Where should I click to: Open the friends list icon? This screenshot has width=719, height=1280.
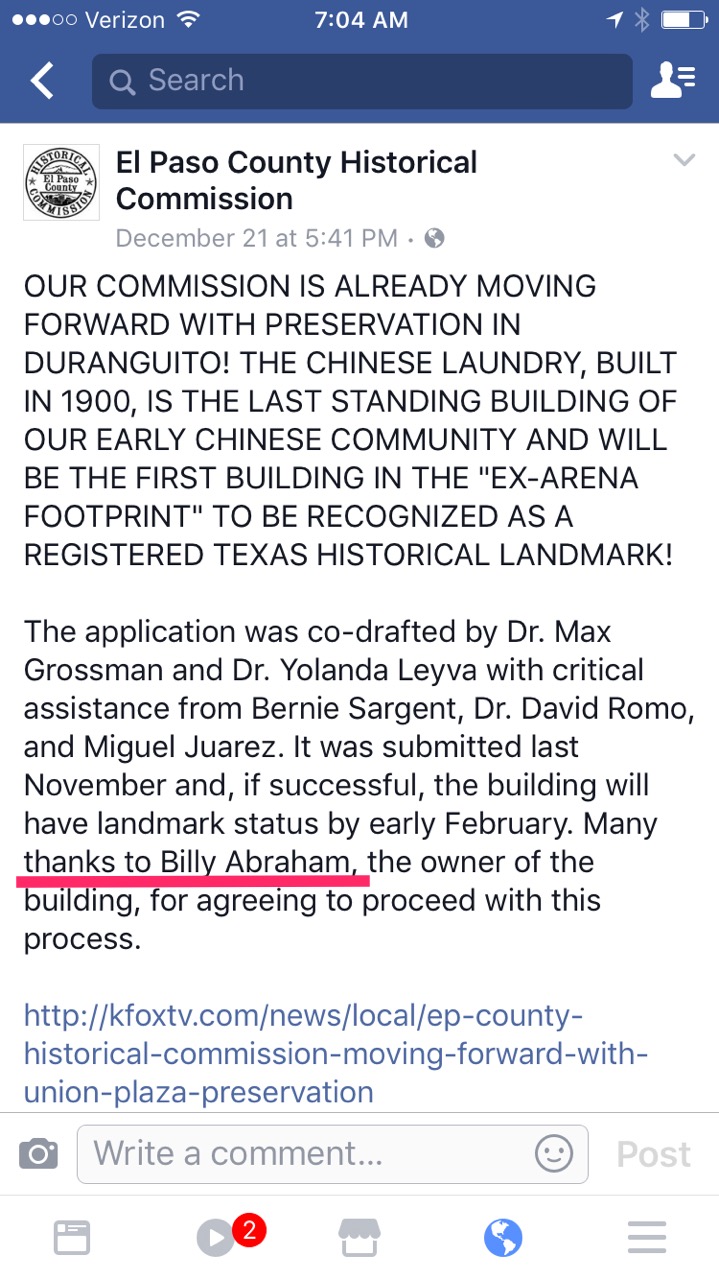673,81
